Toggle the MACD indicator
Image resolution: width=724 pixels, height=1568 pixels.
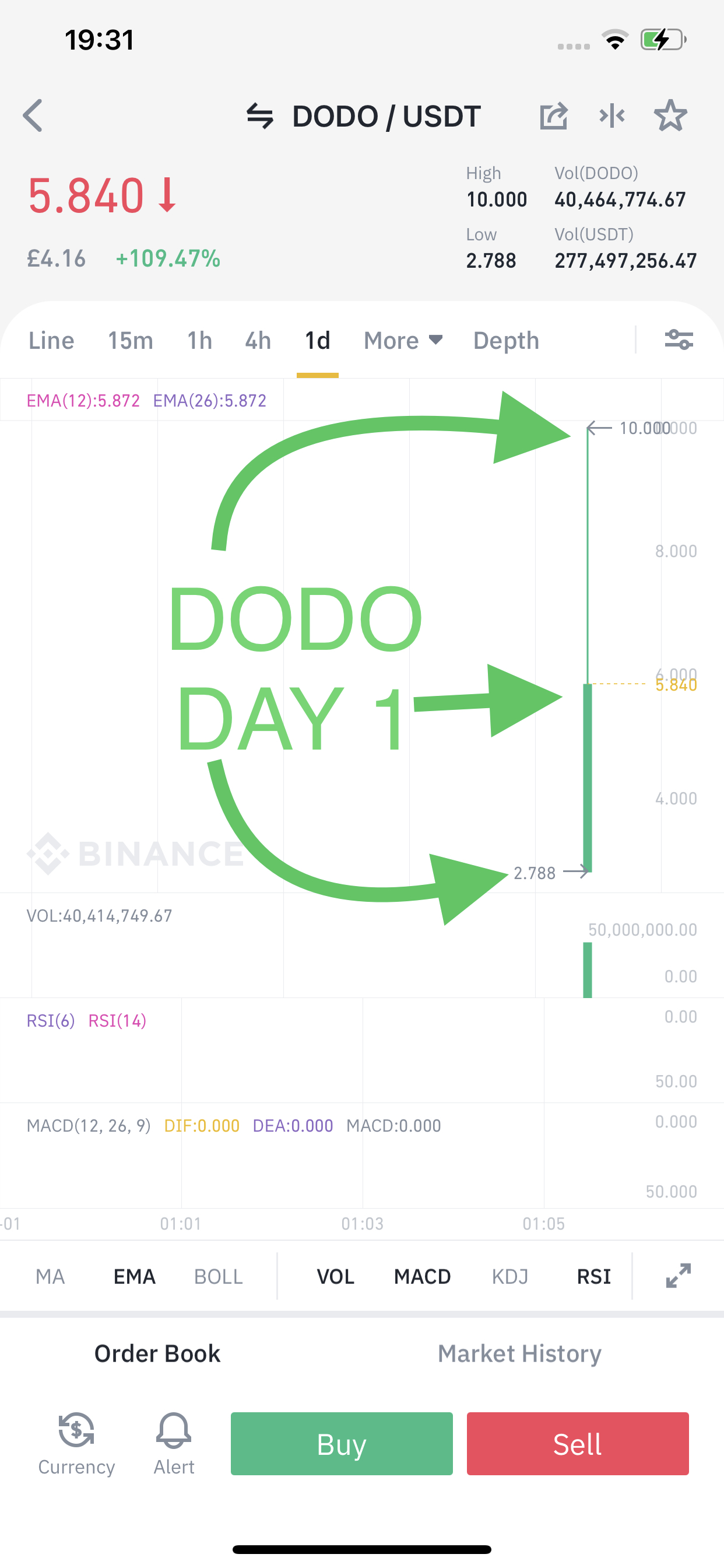[x=422, y=1276]
